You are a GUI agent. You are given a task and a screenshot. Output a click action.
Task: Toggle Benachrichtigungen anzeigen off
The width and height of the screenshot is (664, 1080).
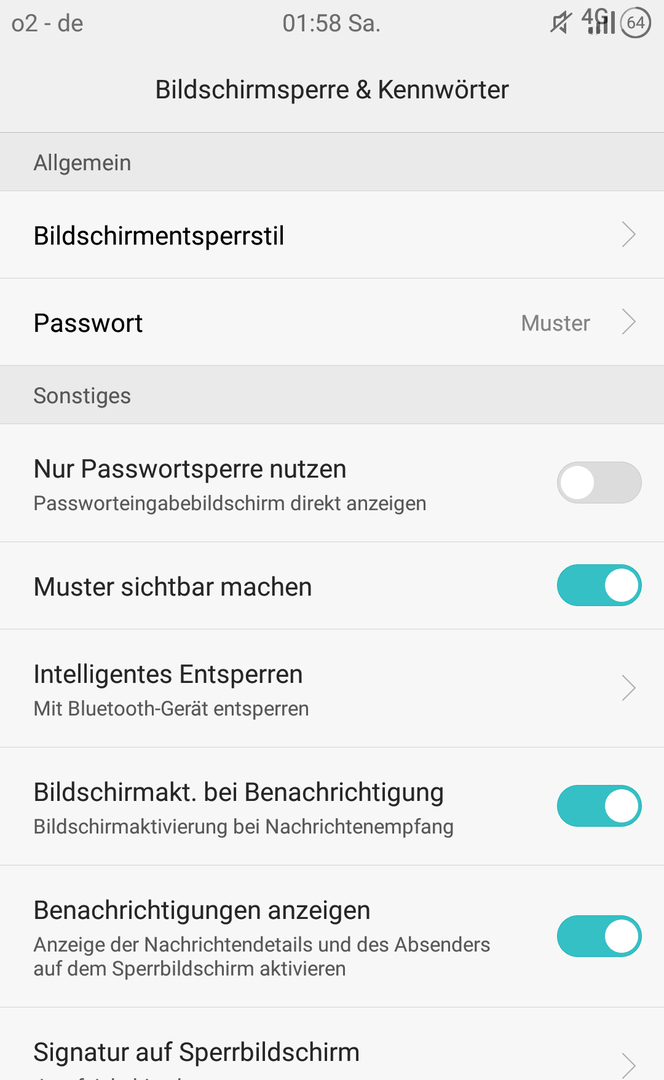coord(599,936)
